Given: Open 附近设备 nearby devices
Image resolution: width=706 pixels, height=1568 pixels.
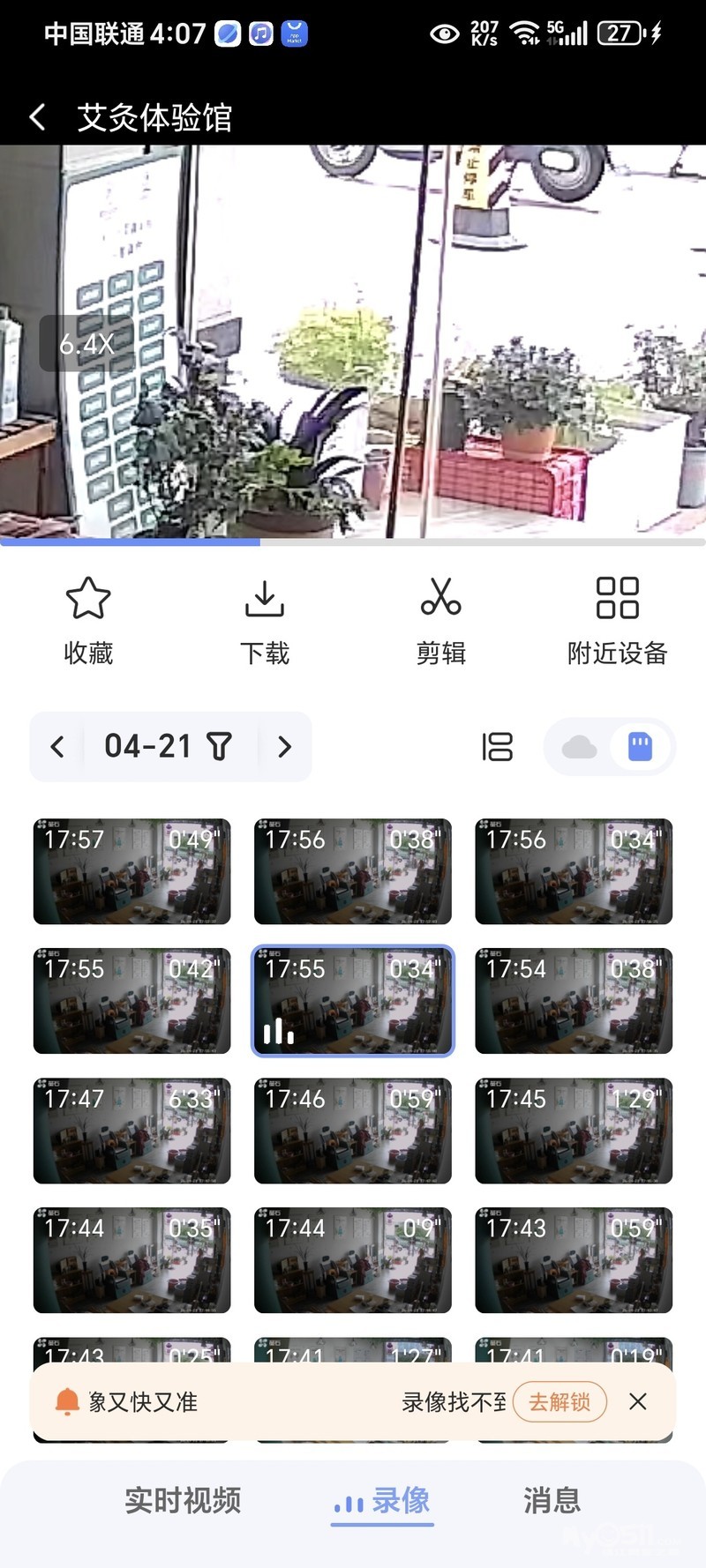Looking at the screenshot, I should (x=617, y=619).
